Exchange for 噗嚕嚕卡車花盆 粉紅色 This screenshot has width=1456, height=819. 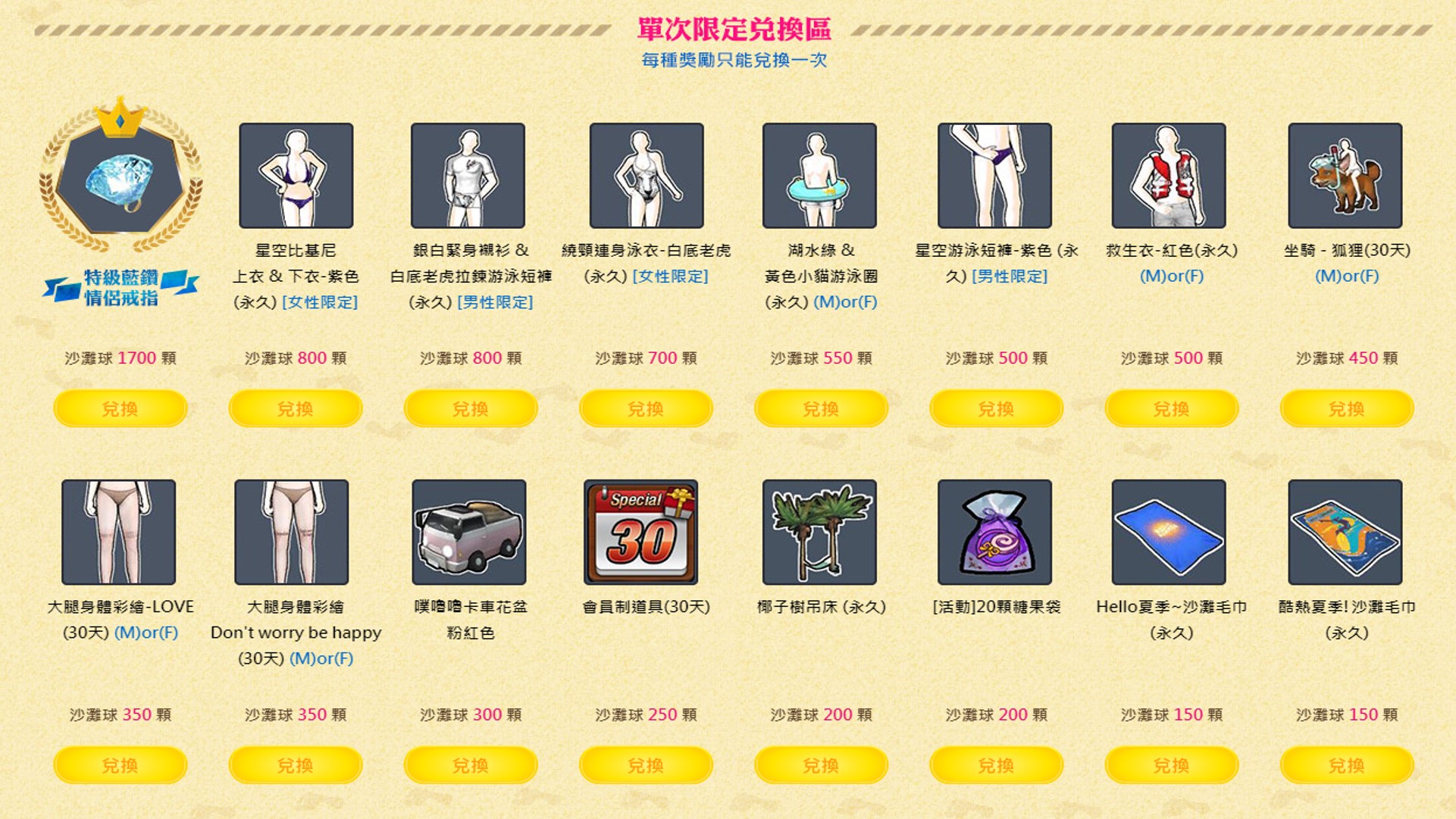470,765
